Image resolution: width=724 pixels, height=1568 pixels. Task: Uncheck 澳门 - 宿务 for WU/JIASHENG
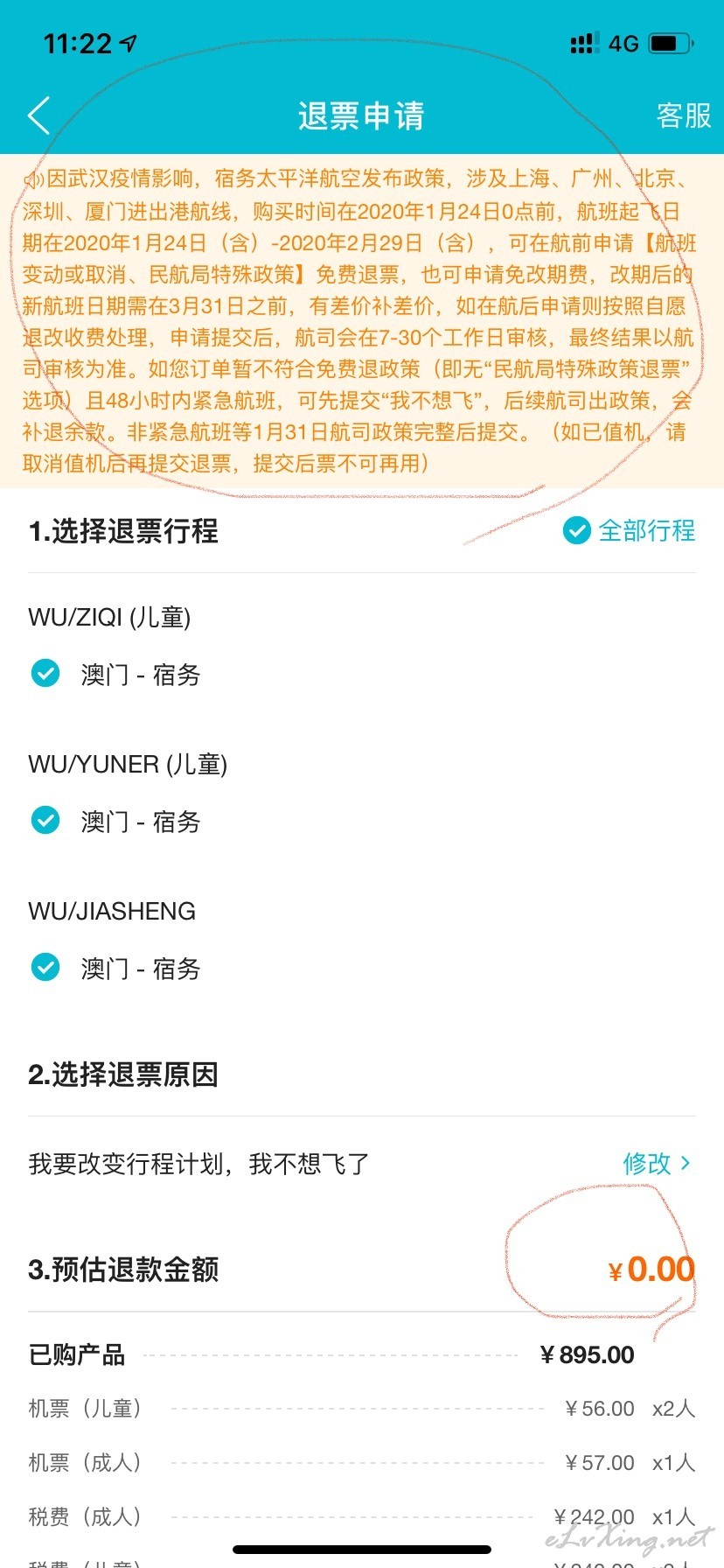pyautogui.click(x=45, y=968)
